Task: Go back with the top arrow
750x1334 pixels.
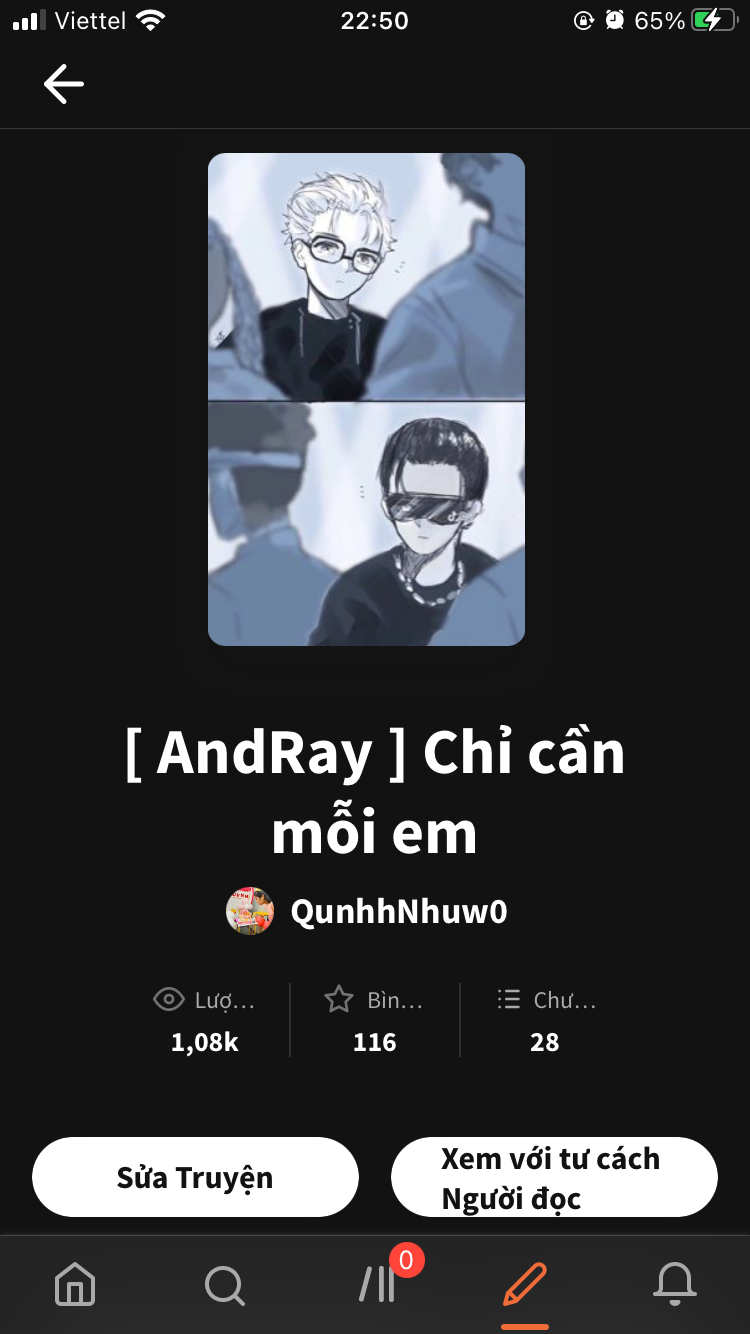Action: coord(63,84)
